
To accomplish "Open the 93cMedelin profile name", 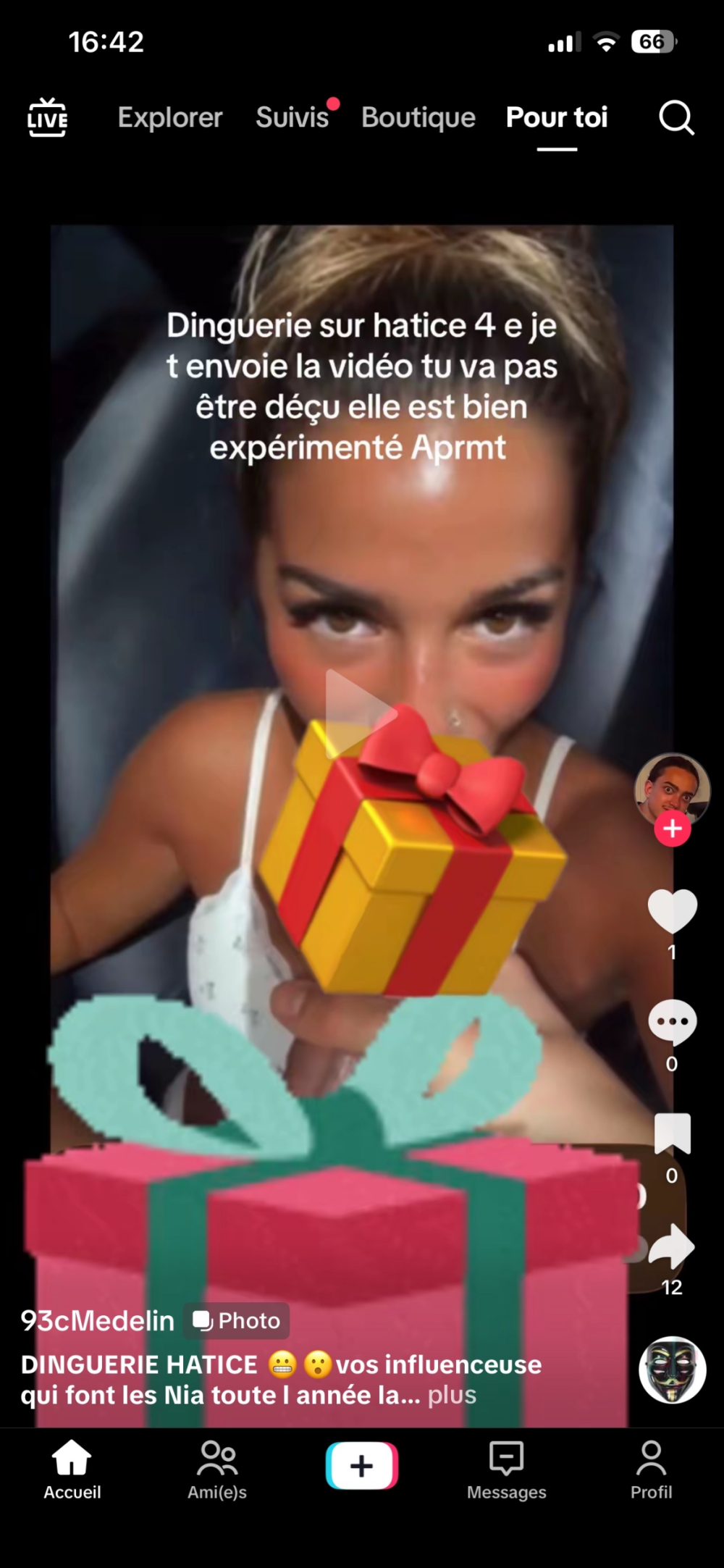I will (x=98, y=1320).
